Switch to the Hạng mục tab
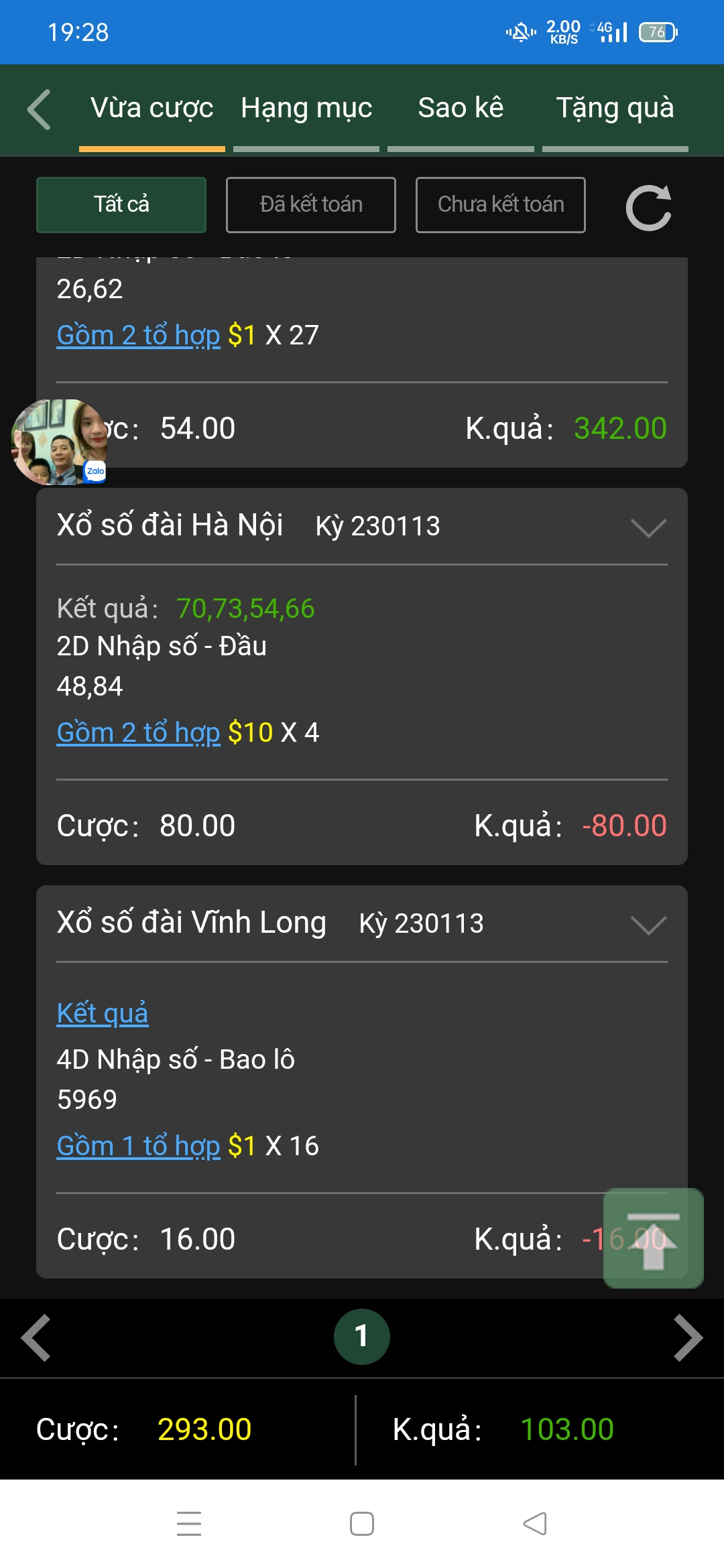 tap(306, 109)
